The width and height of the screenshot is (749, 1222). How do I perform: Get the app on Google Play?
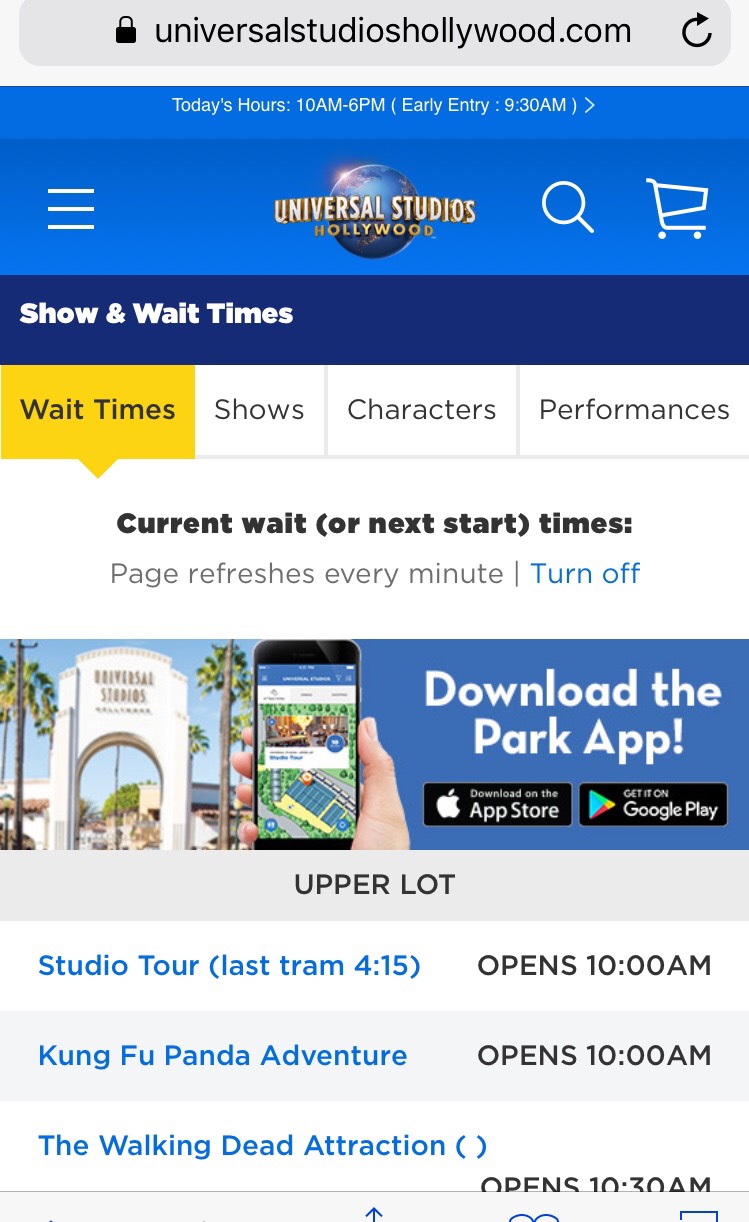653,804
